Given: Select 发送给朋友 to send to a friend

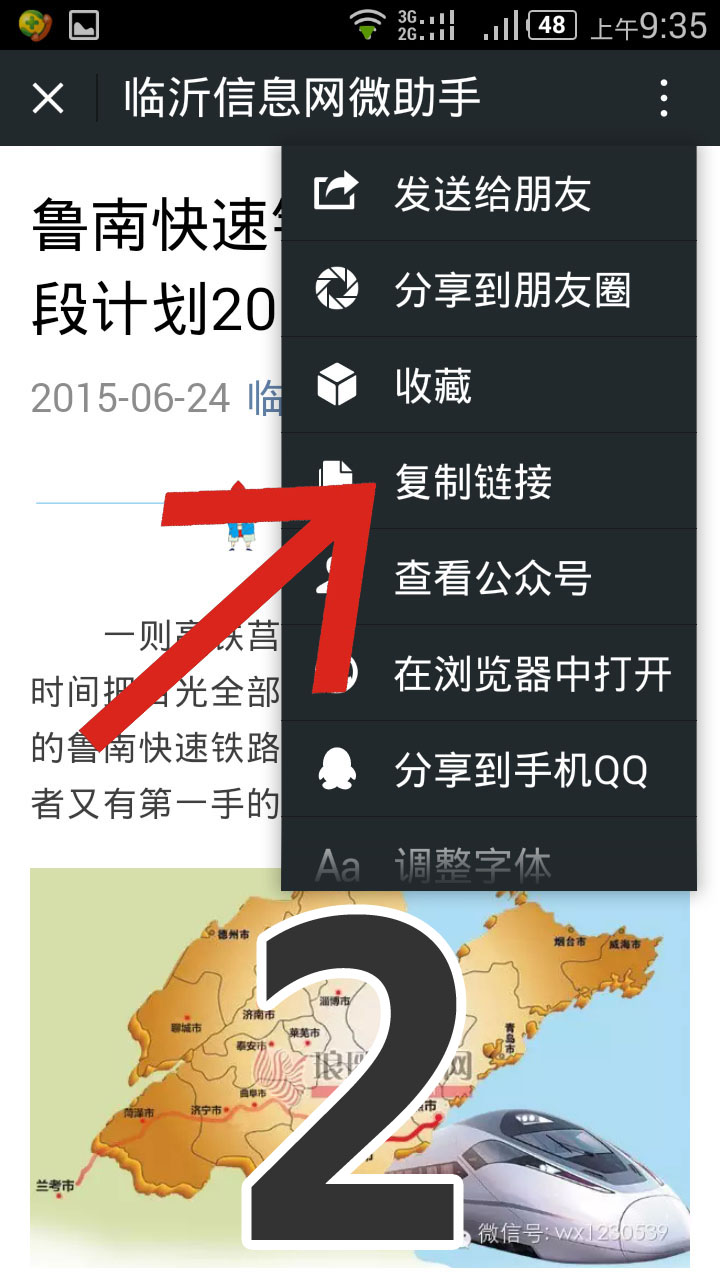Looking at the screenshot, I should point(490,194).
